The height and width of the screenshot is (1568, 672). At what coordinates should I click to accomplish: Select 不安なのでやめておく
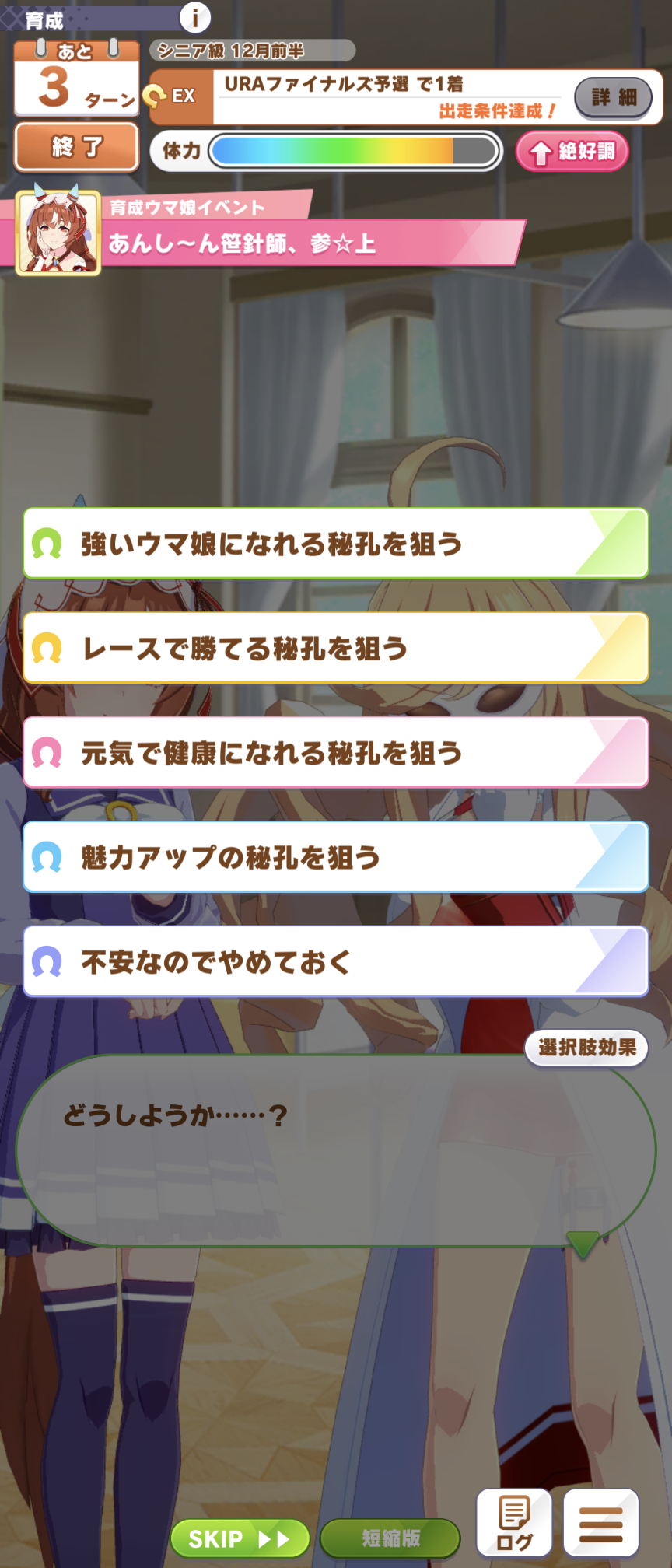(x=336, y=961)
